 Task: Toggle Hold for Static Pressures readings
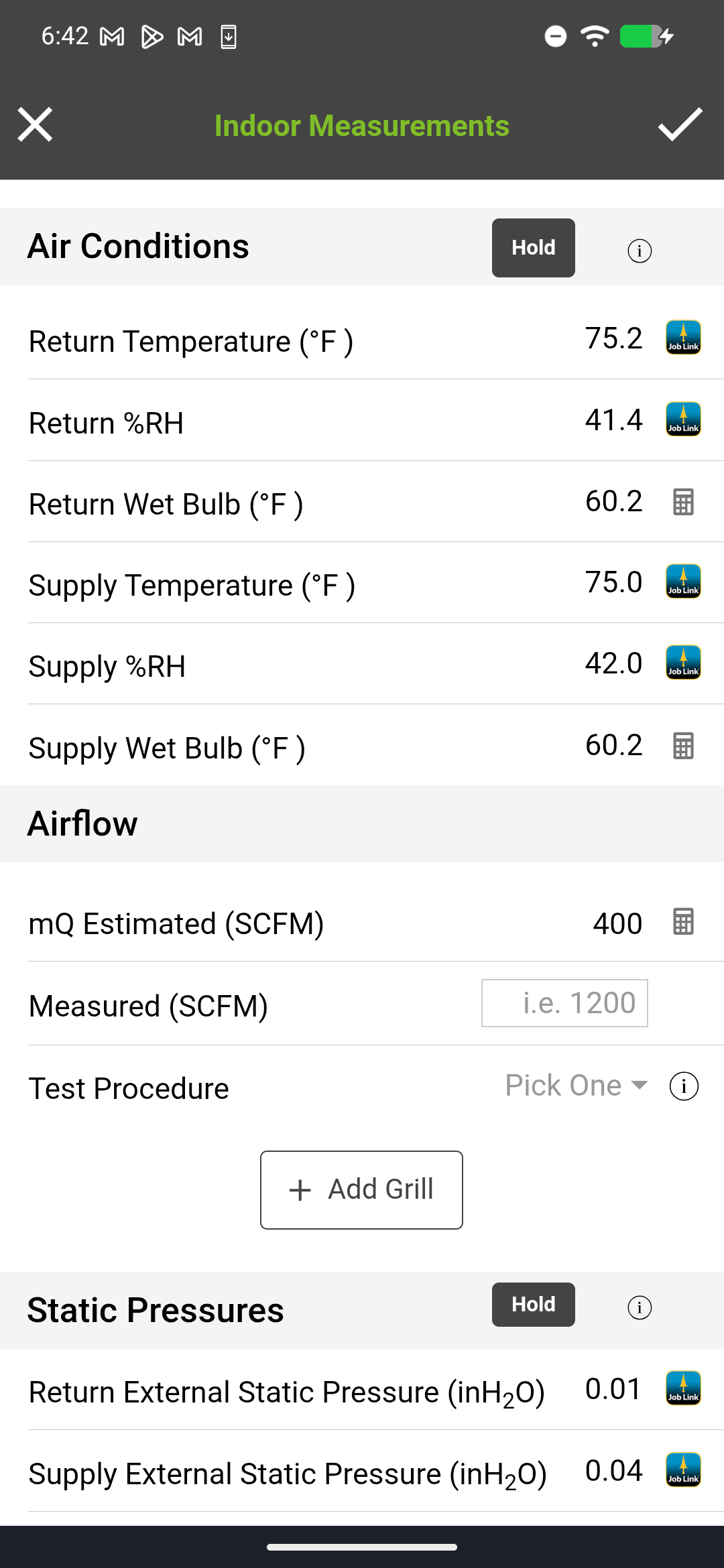pyautogui.click(x=533, y=1304)
